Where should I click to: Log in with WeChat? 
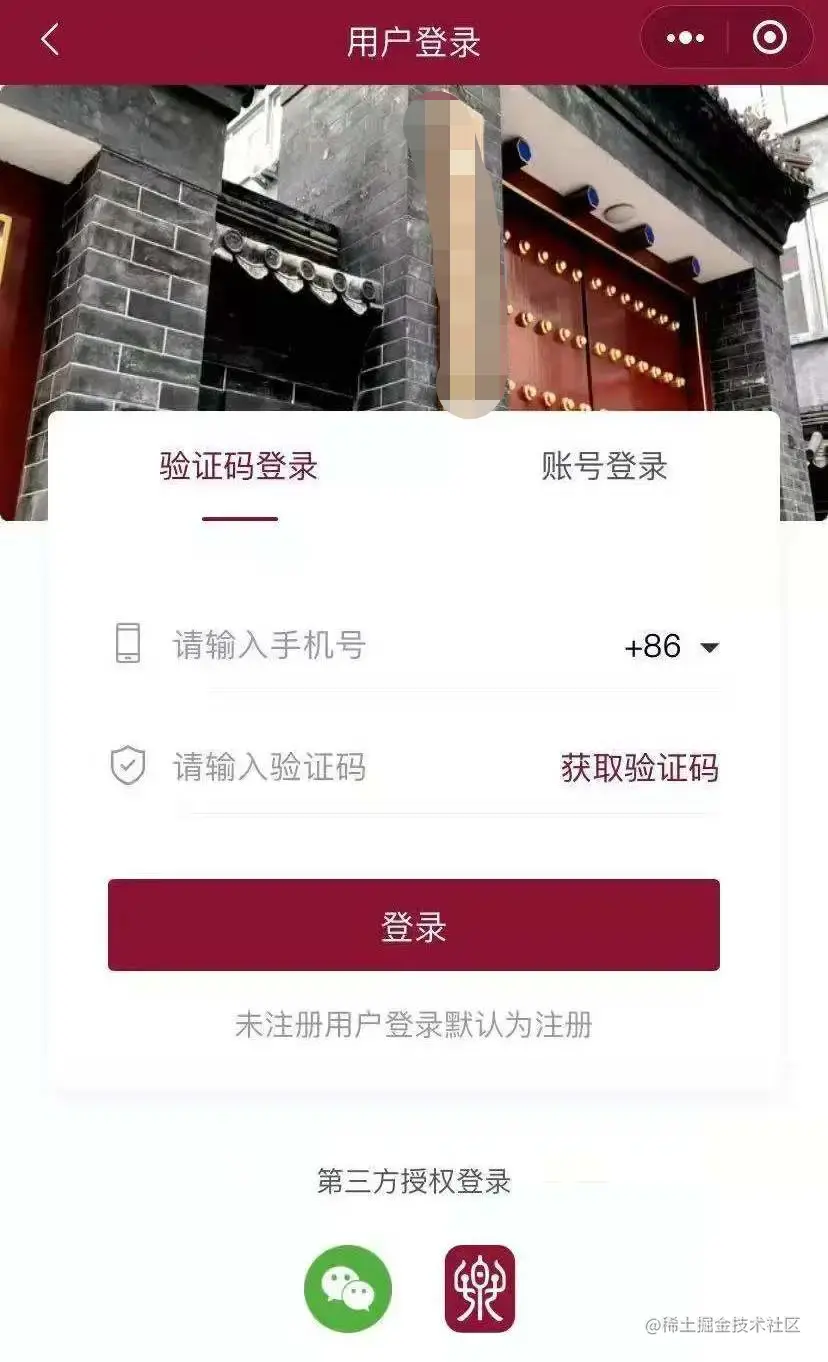(348, 1288)
